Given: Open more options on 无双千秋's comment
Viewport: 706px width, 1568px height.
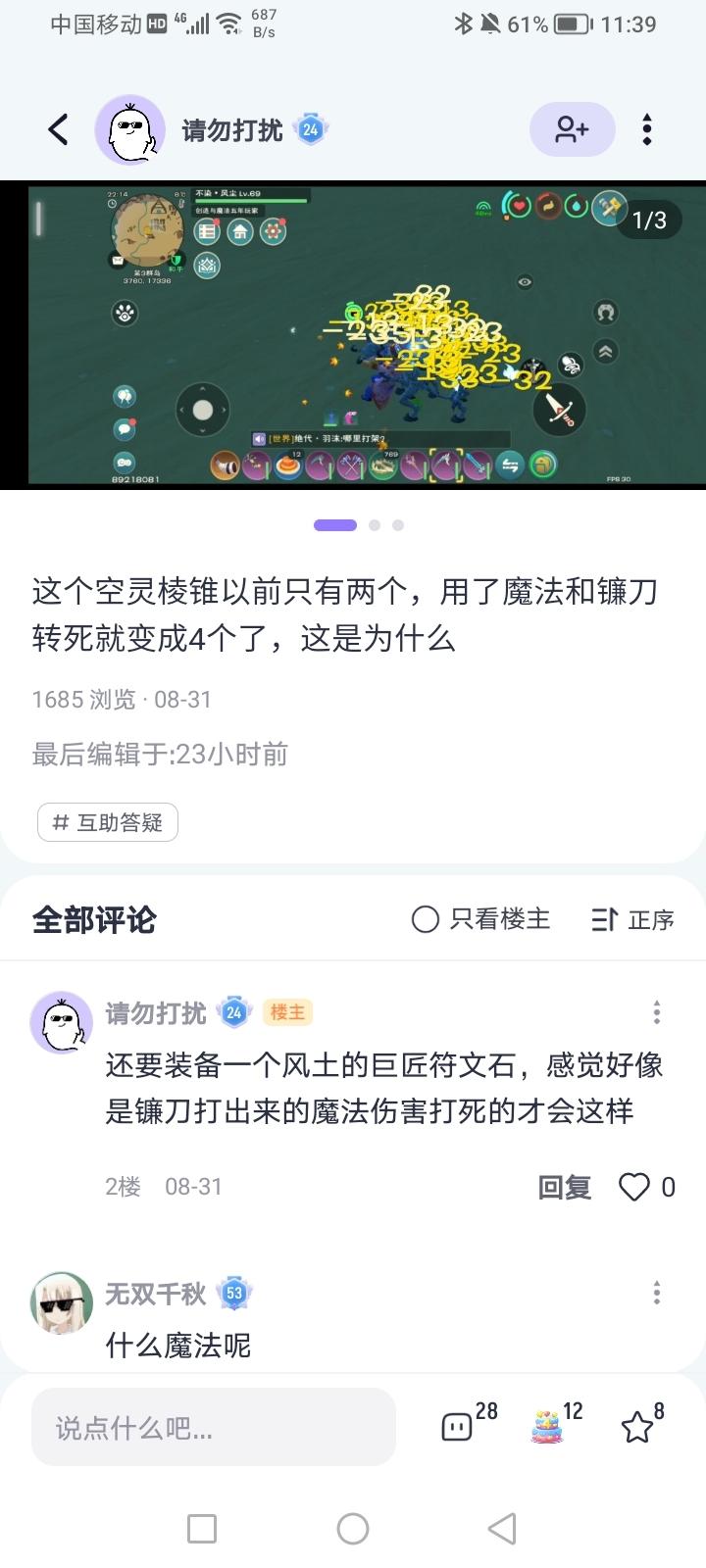Looking at the screenshot, I should click(x=657, y=1293).
